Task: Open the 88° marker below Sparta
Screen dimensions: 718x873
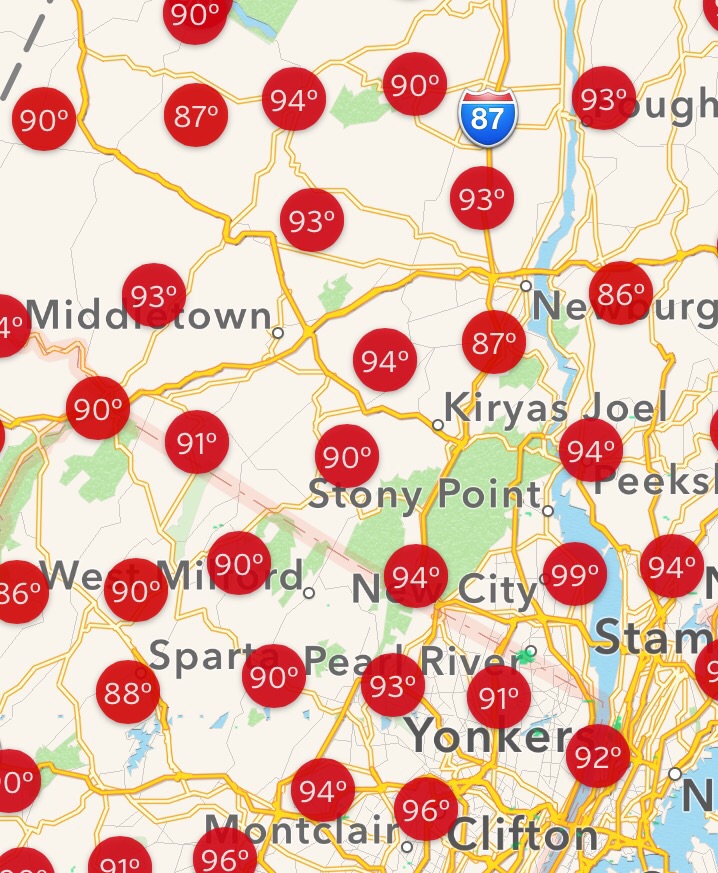Action: 128,692
